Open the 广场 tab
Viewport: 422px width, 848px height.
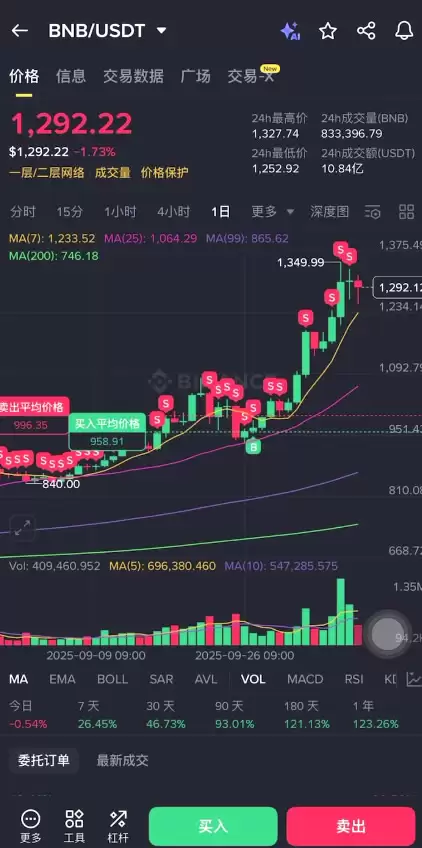195,76
